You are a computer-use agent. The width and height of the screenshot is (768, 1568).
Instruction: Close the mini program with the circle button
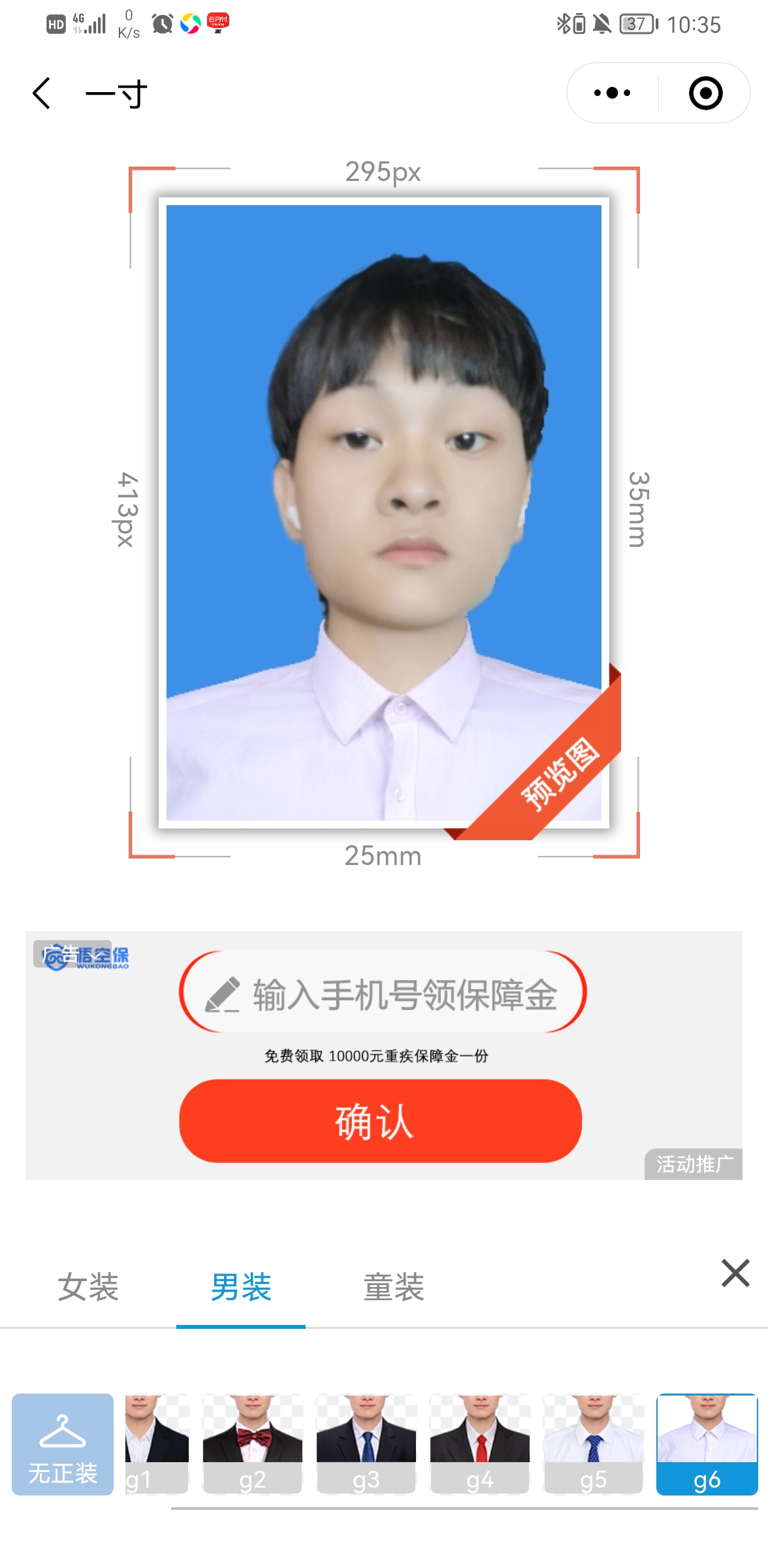(x=705, y=93)
